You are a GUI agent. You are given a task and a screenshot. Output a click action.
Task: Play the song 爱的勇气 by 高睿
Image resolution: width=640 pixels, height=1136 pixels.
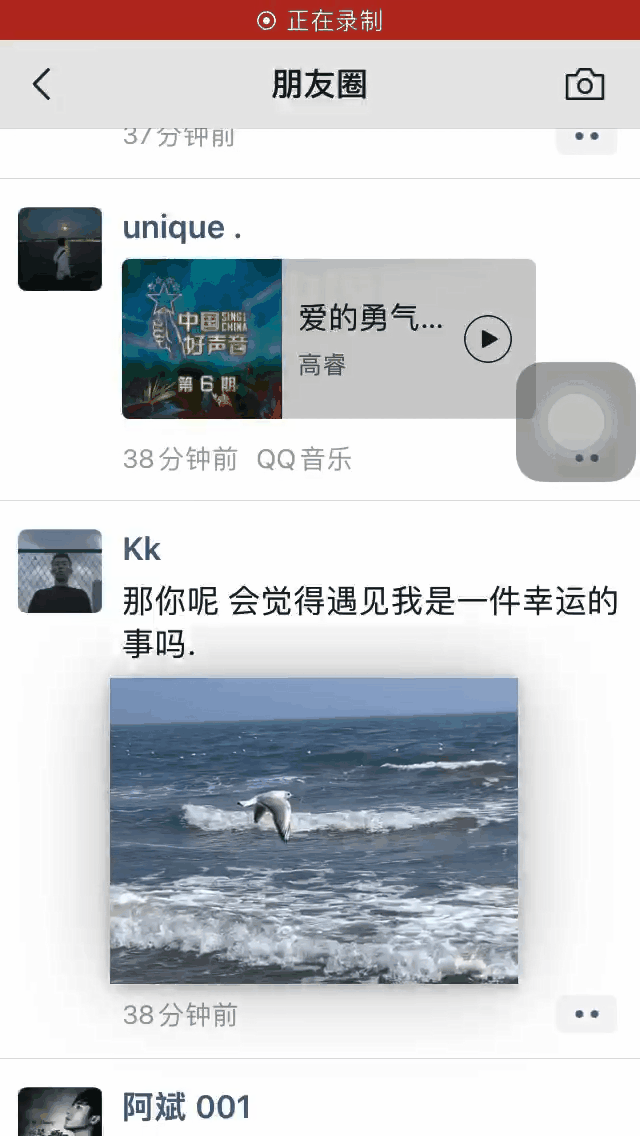[488, 338]
